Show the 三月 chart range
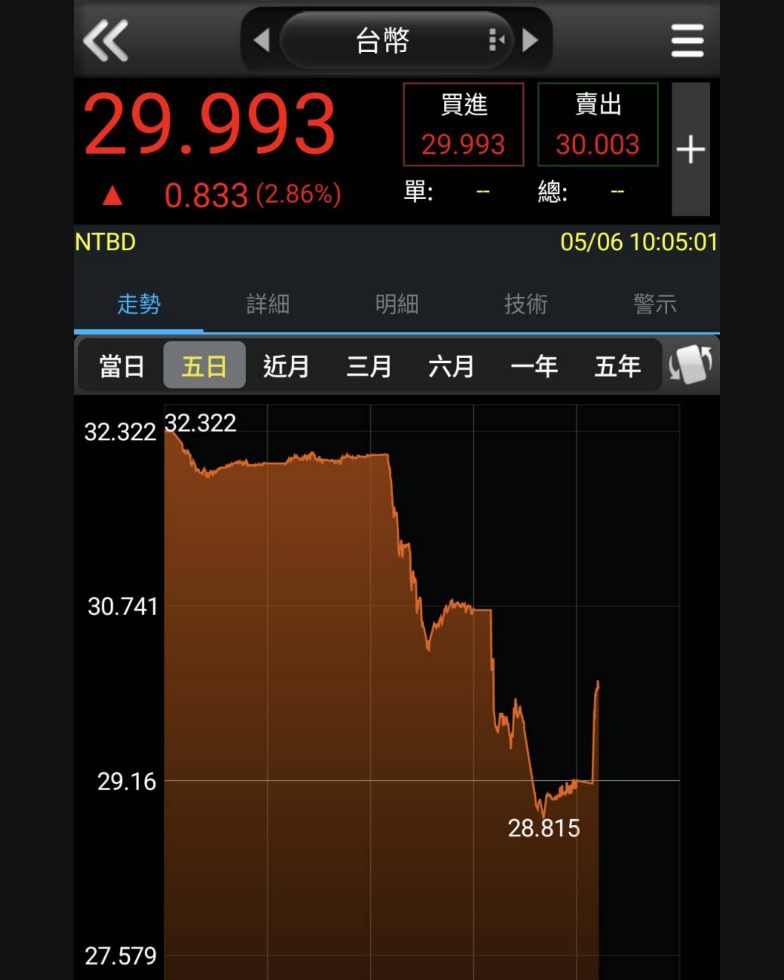Image resolution: width=784 pixels, height=980 pixels. pyautogui.click(x=369, y=366)
